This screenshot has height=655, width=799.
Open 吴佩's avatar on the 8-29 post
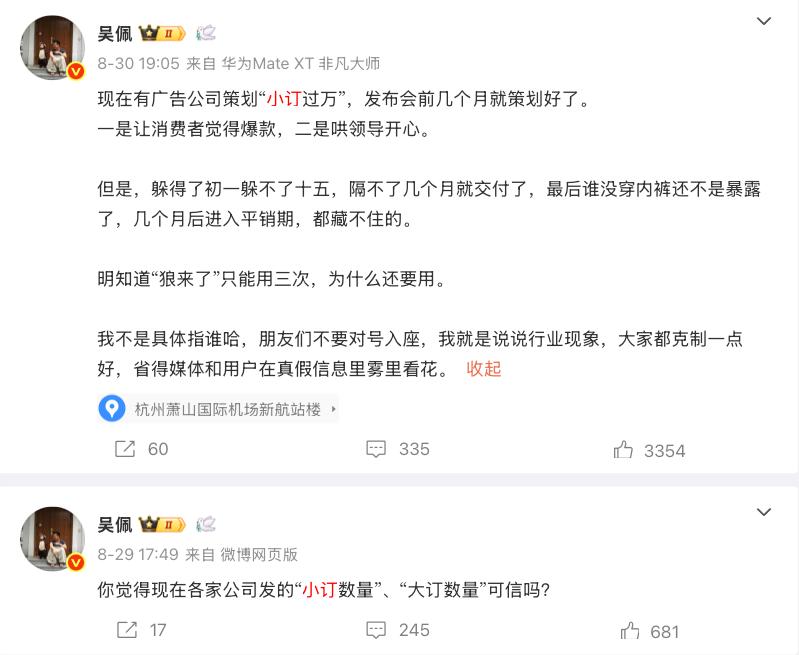[x=52, y=538]
